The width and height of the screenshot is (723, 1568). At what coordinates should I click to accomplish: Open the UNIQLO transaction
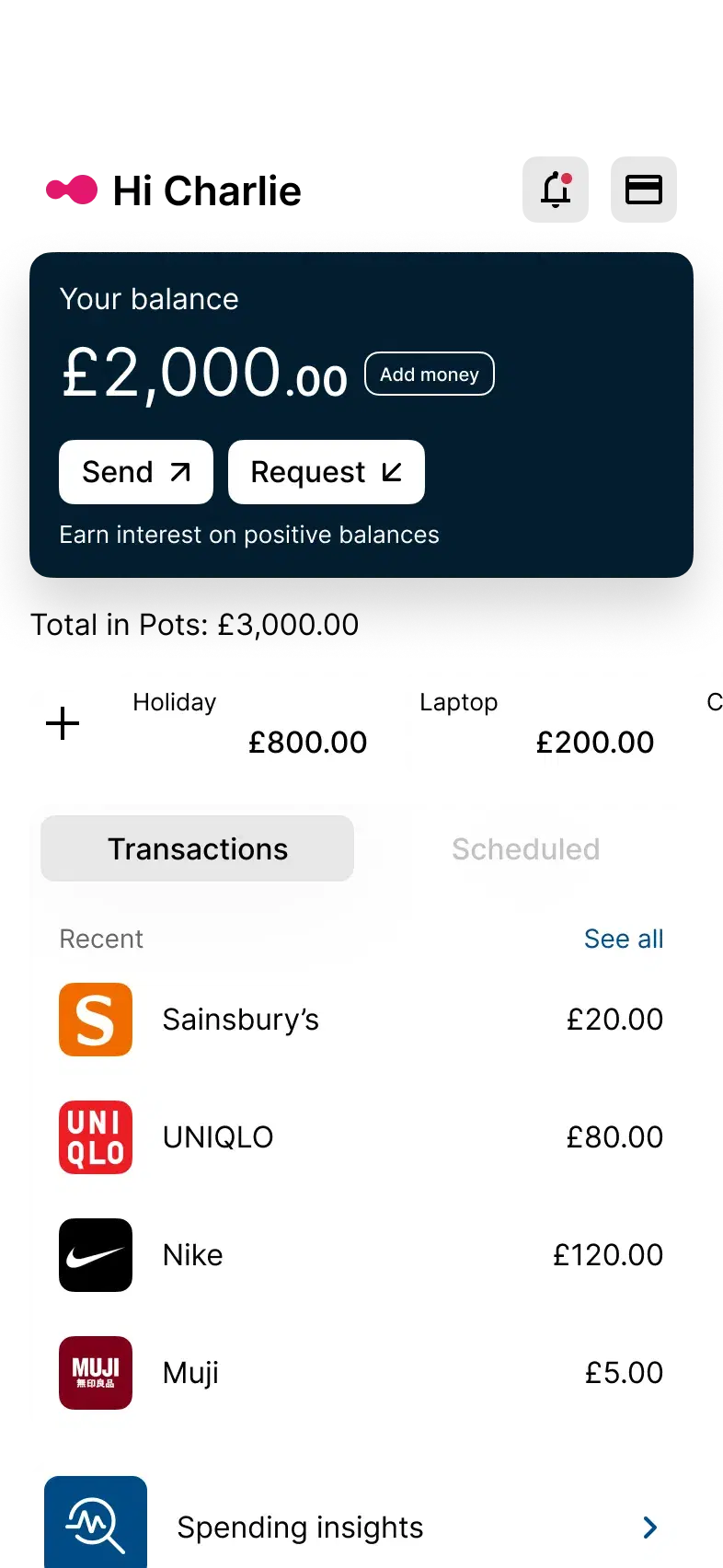[361, 1137]
